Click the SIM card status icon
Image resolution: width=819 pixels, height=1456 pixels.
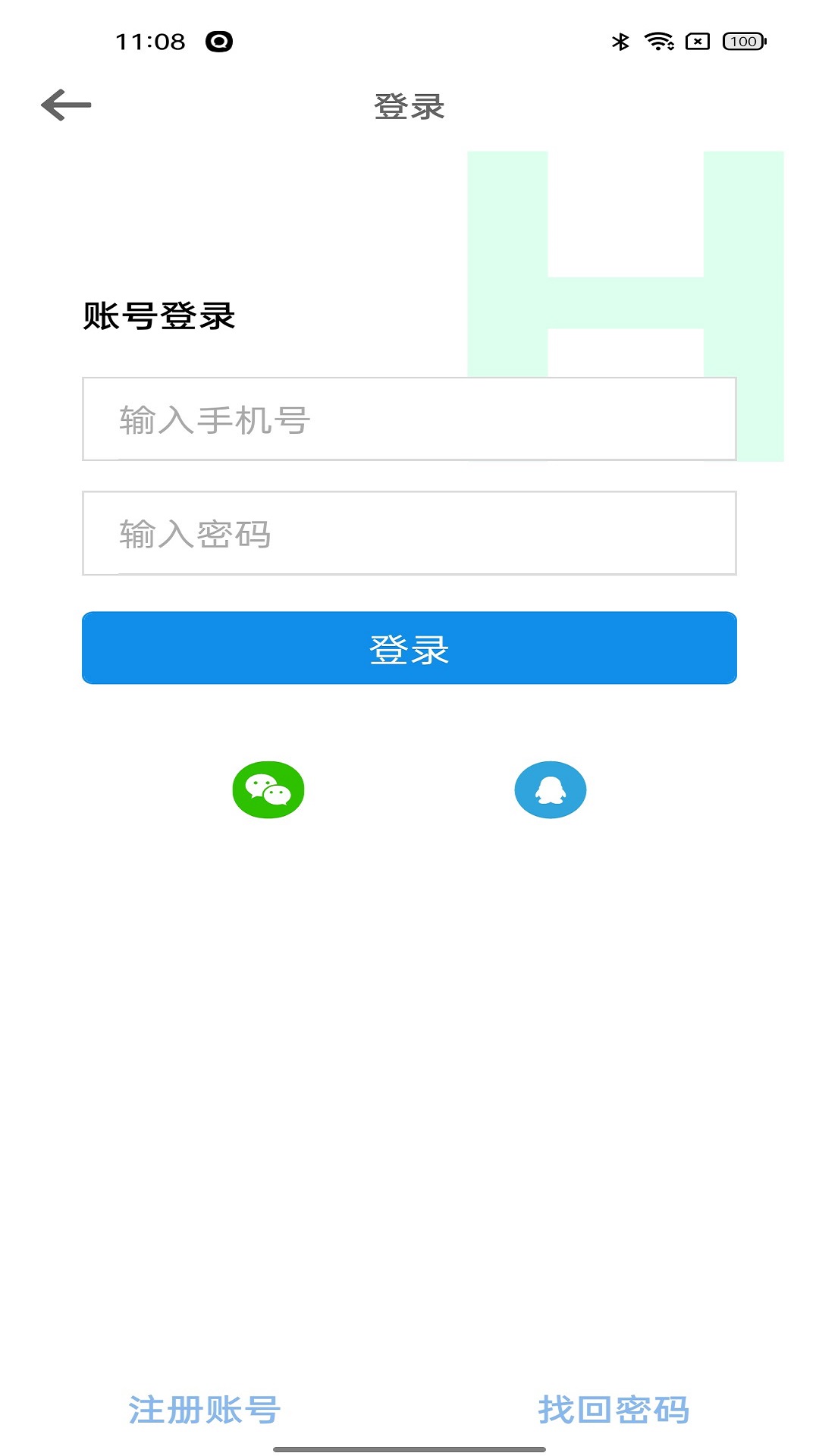[698, 43]
